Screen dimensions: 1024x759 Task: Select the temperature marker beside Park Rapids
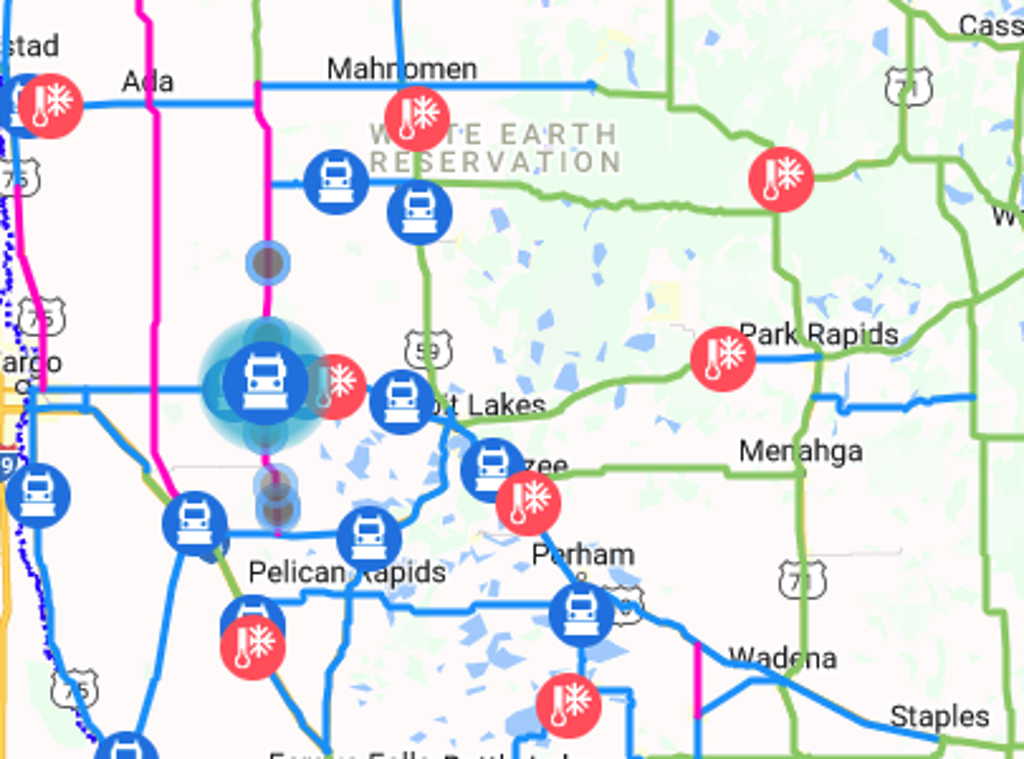pos(723,358)
